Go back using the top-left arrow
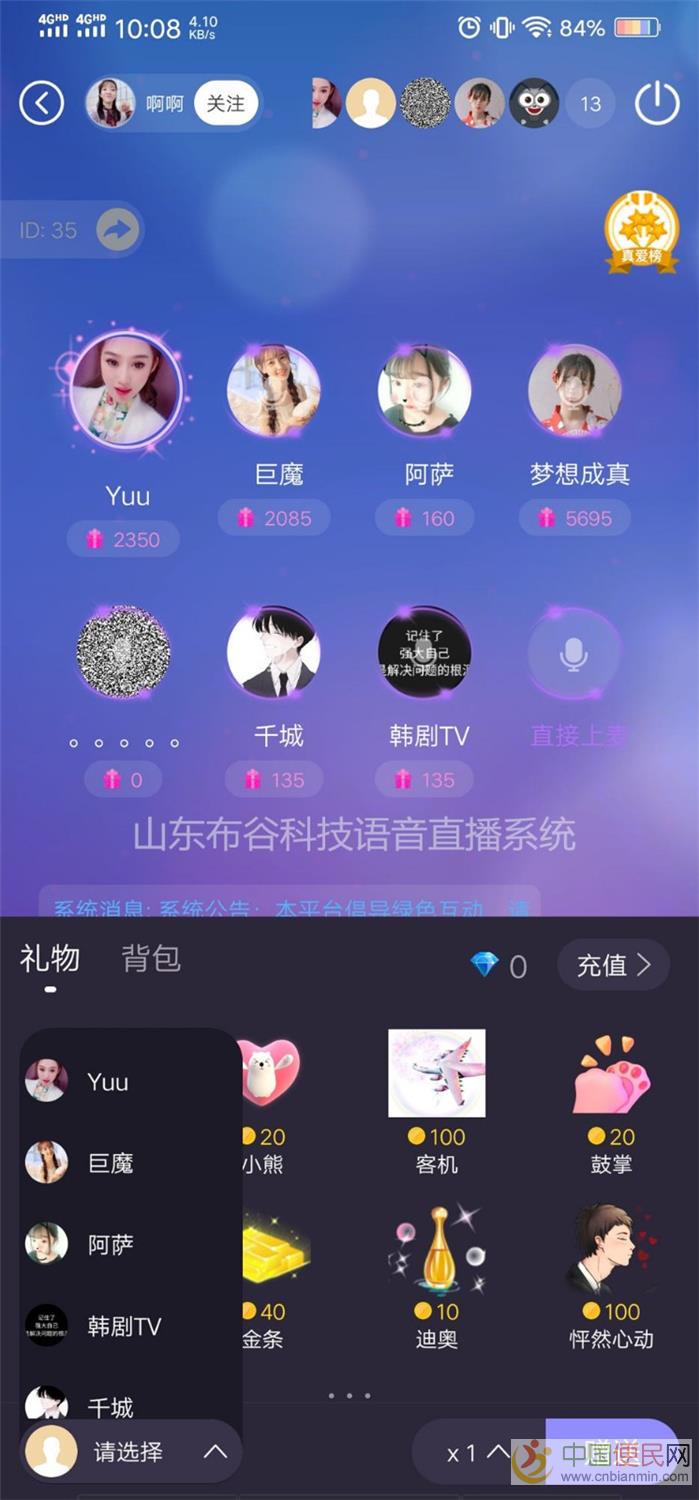This screenshot has height=1500, width=699. pos(42,103)
